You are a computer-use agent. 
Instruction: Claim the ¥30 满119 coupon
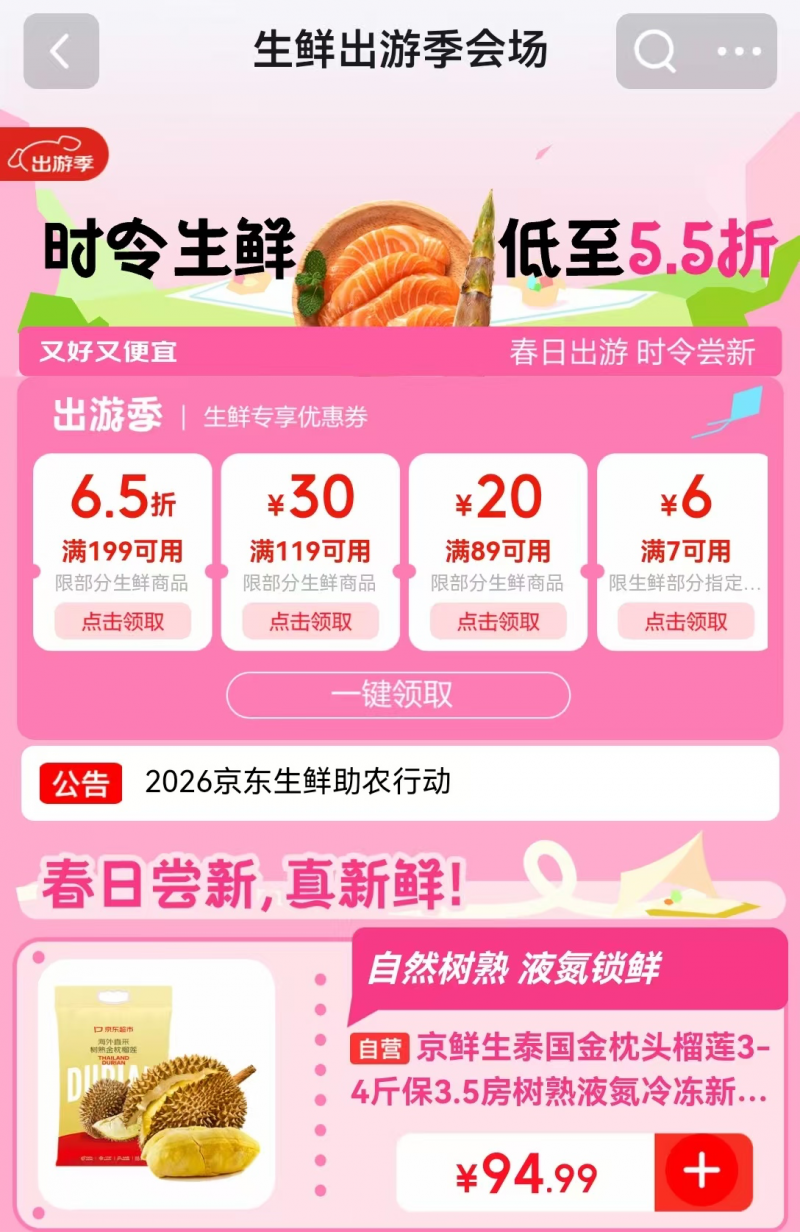308,622
